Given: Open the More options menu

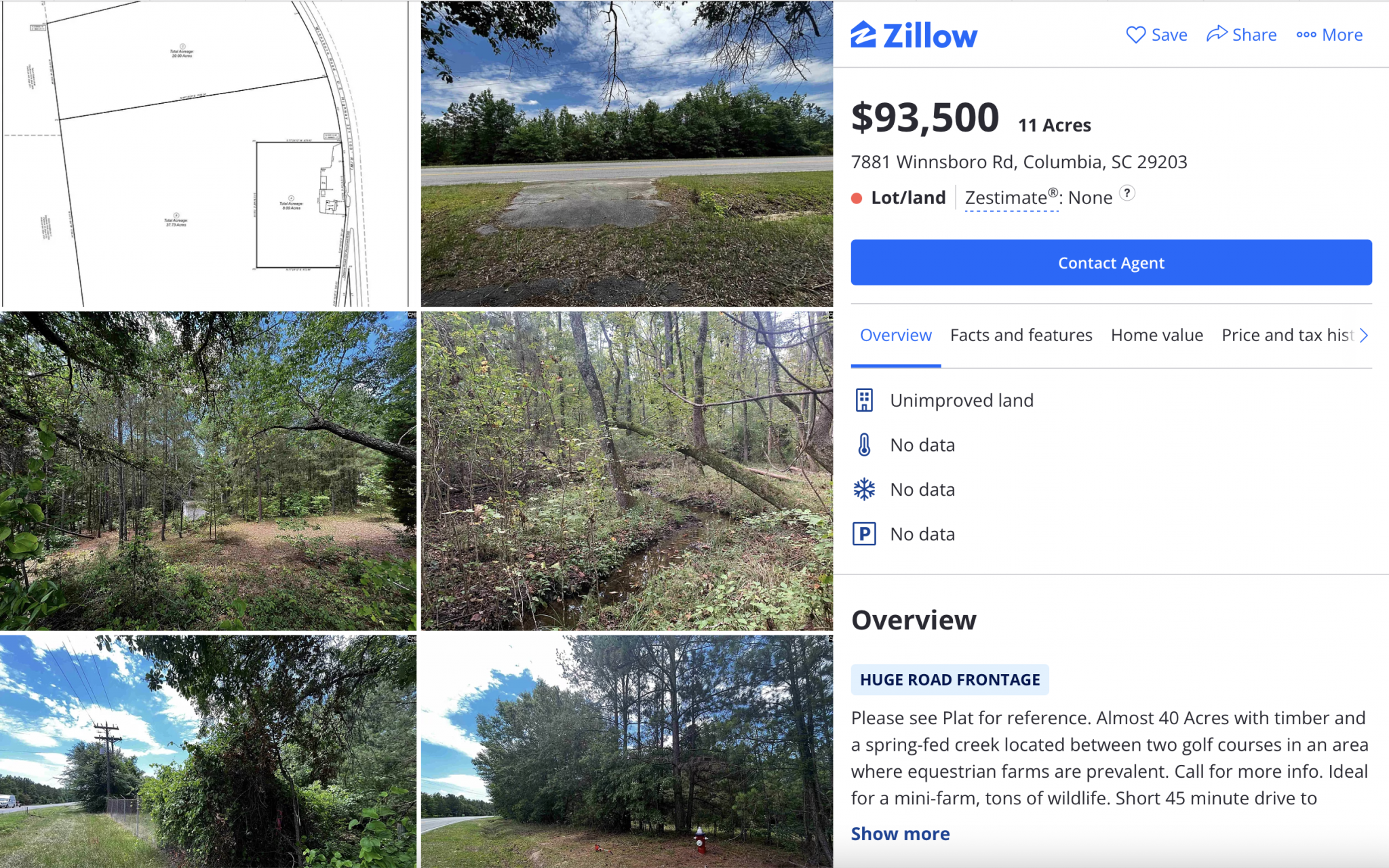Looking at the screenshot, I should (1329, 35).
